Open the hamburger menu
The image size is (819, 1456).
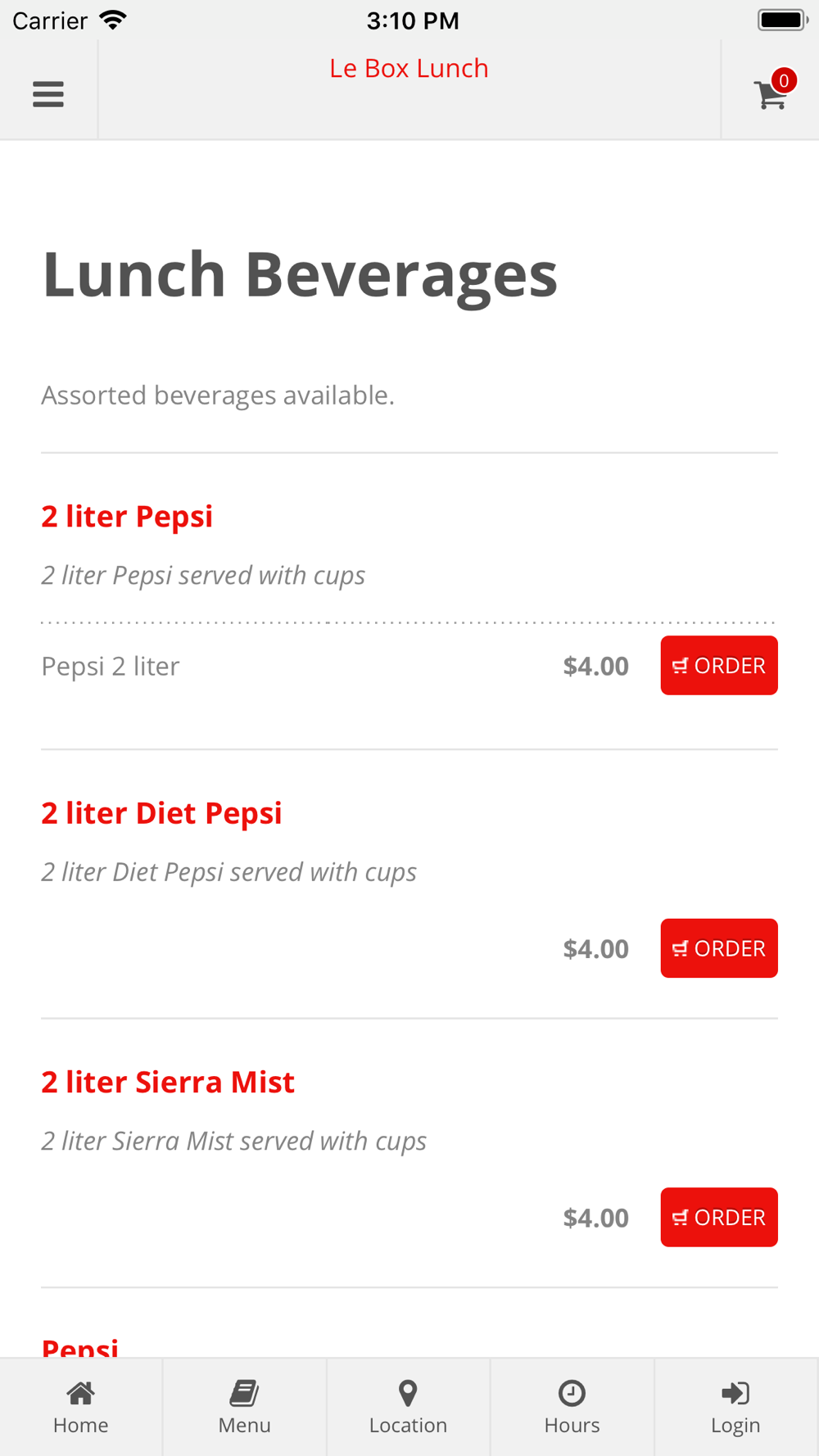coord(48,94)
